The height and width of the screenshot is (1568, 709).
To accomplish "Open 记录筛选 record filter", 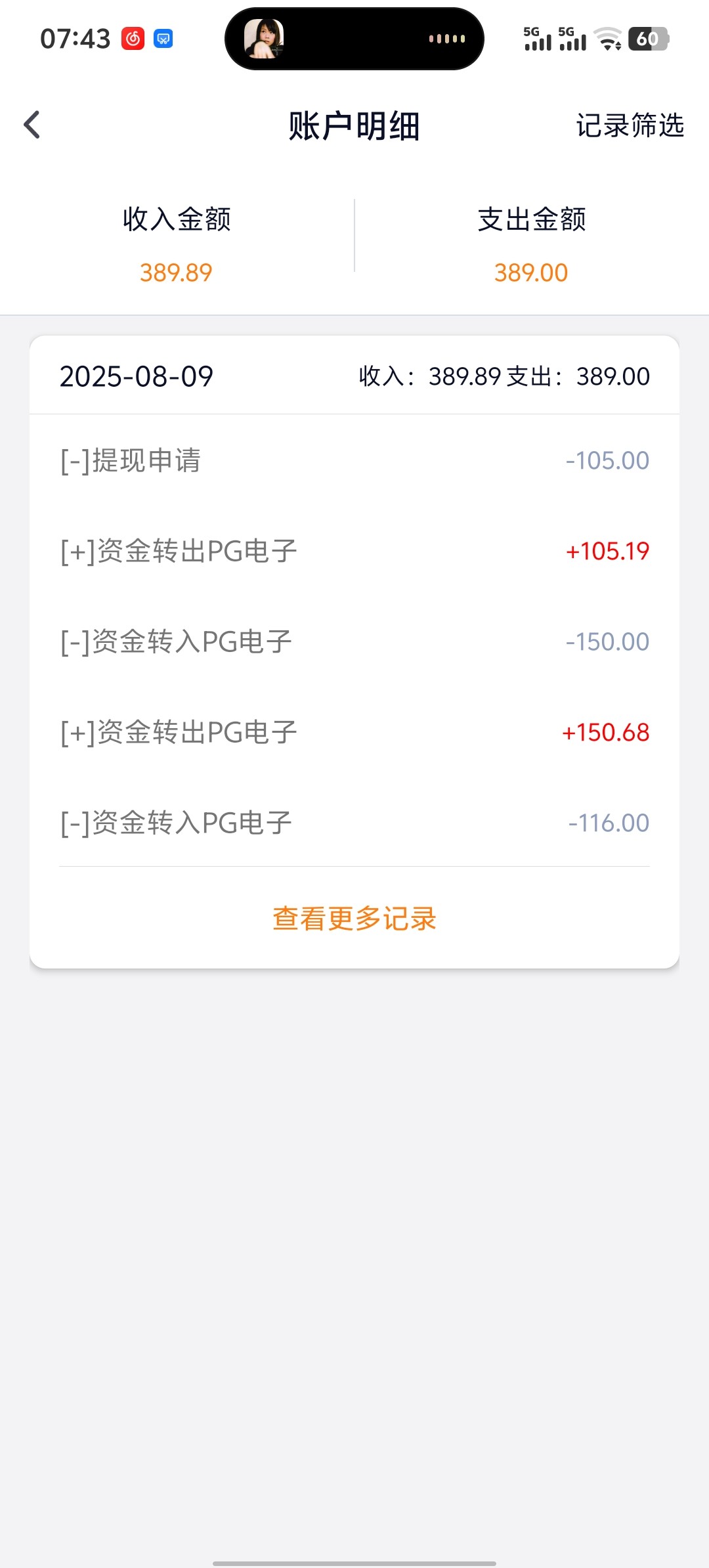I will (x=630, y=125).
